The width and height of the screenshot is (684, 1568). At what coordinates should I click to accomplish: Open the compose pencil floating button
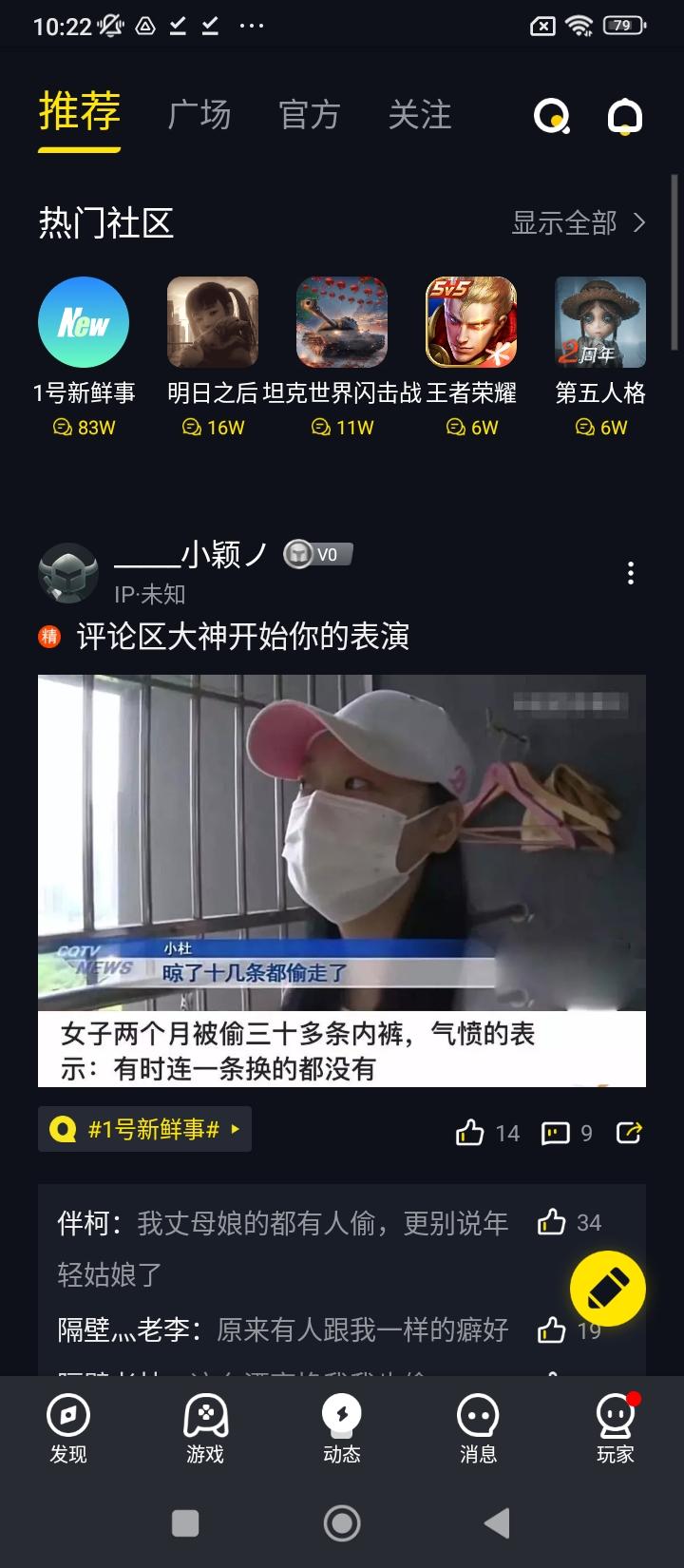608,1288
